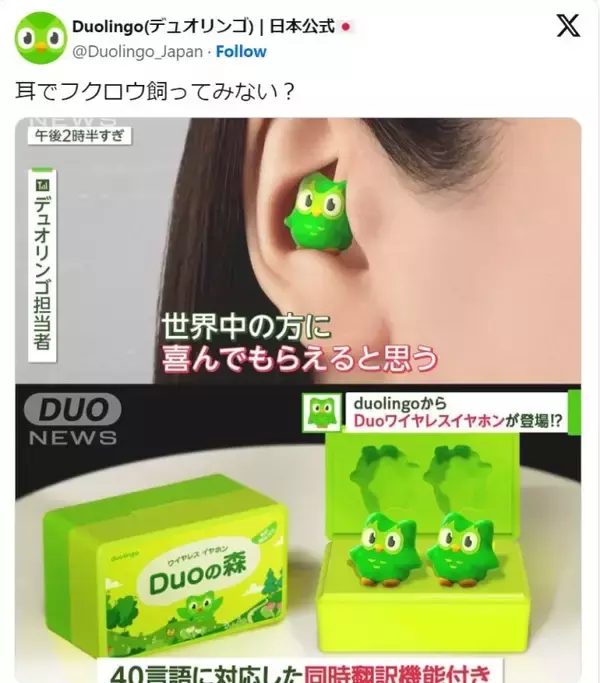This screenshot has width=600, height=683.
Task: View the Duo earphones tweet image
Action: pyautogui.click(x=298, y=400)
